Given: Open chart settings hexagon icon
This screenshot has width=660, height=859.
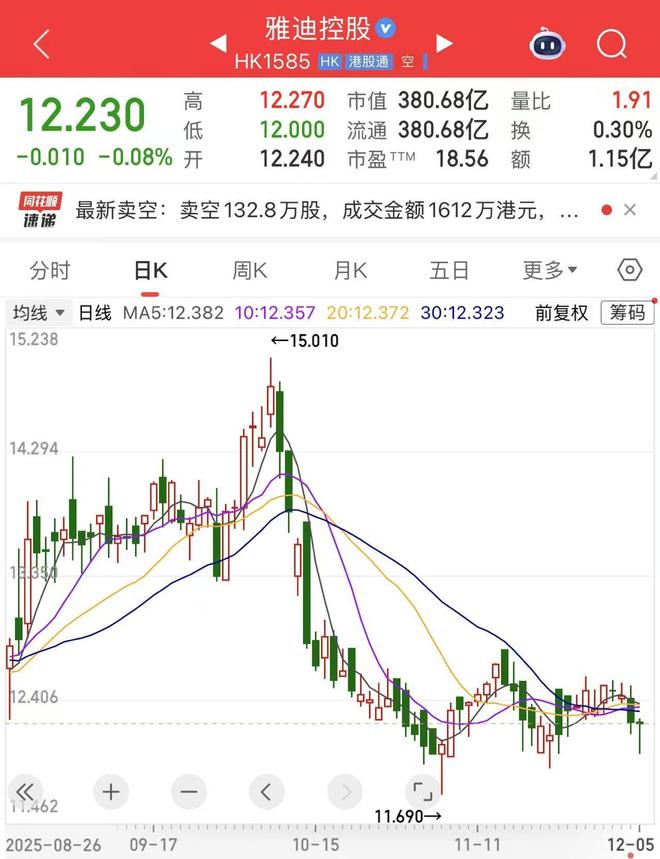Looking at the screenshot, I should click(x=629, y=270).
